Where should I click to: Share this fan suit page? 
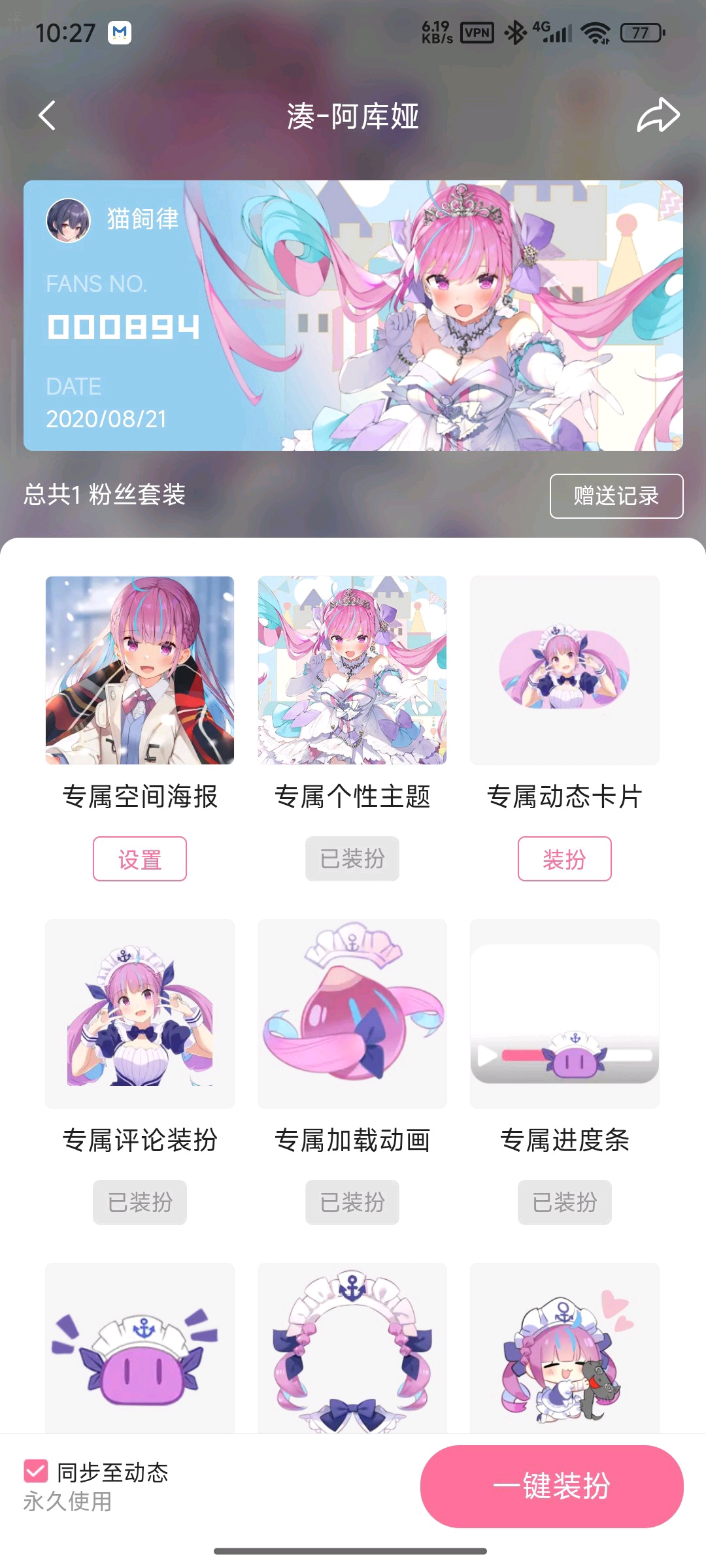pos(658,116)
